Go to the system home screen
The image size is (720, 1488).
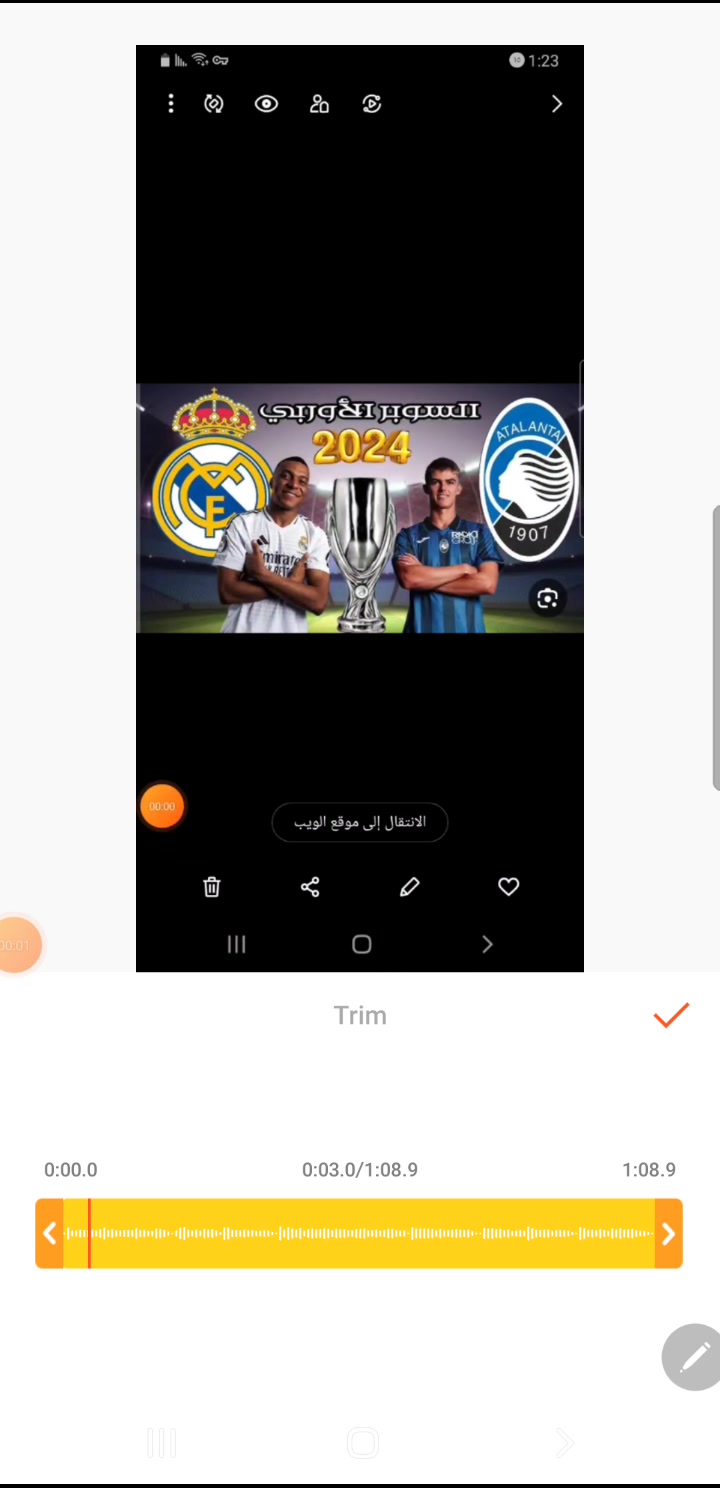(362, 1442)
